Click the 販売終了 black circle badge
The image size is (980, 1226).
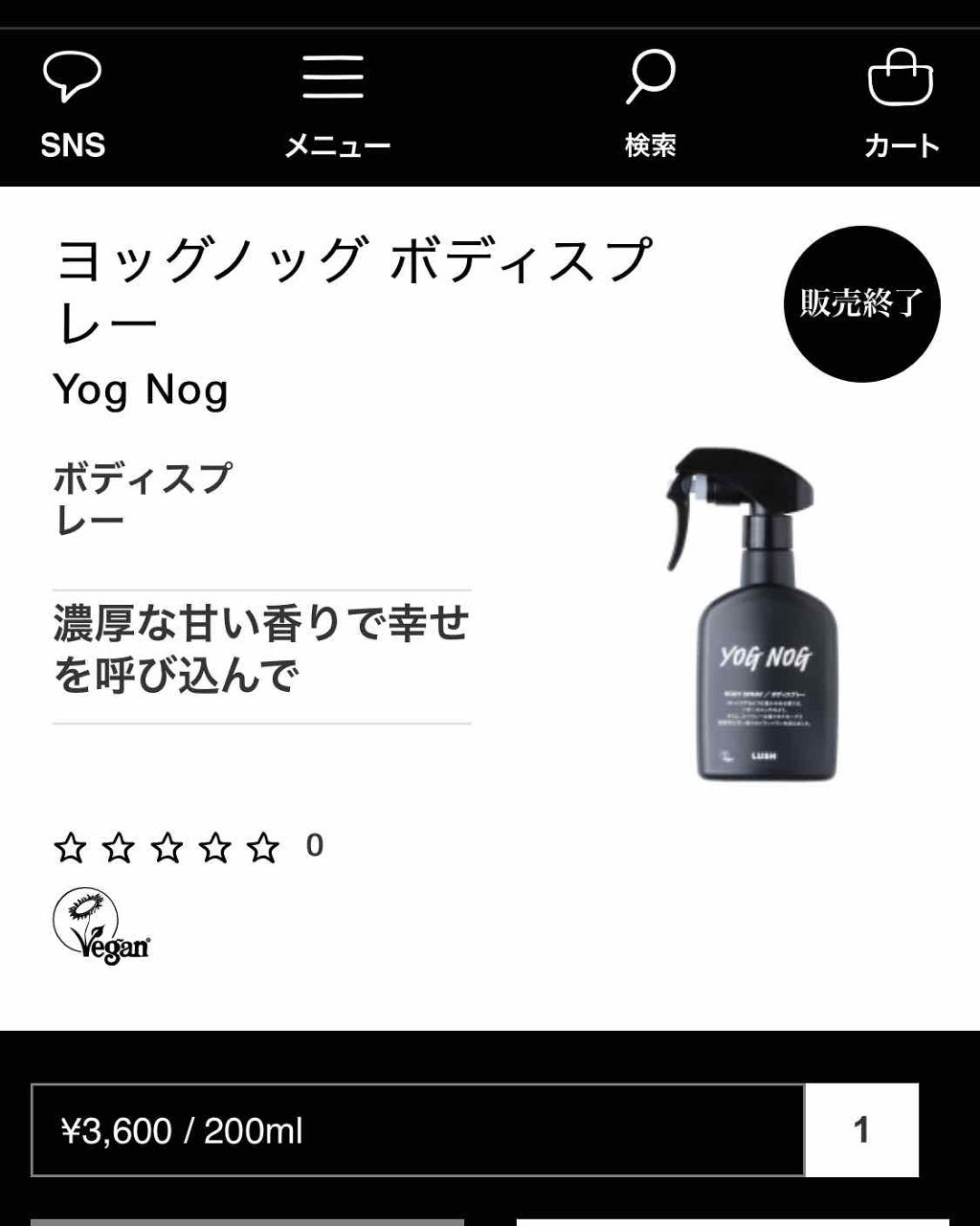pyautogui.click(x=860, y=302)
